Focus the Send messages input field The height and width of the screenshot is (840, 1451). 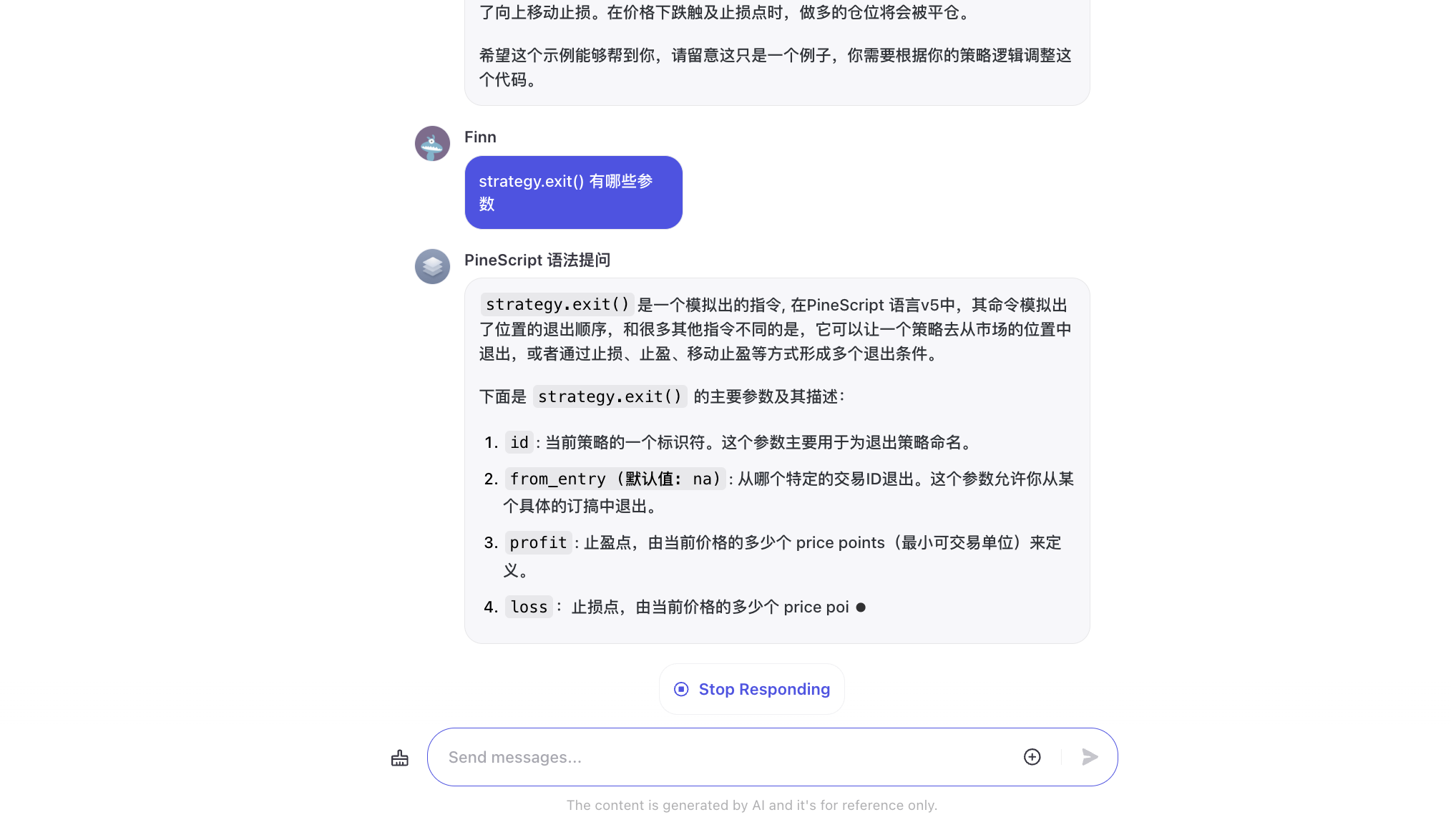(723, 757)
